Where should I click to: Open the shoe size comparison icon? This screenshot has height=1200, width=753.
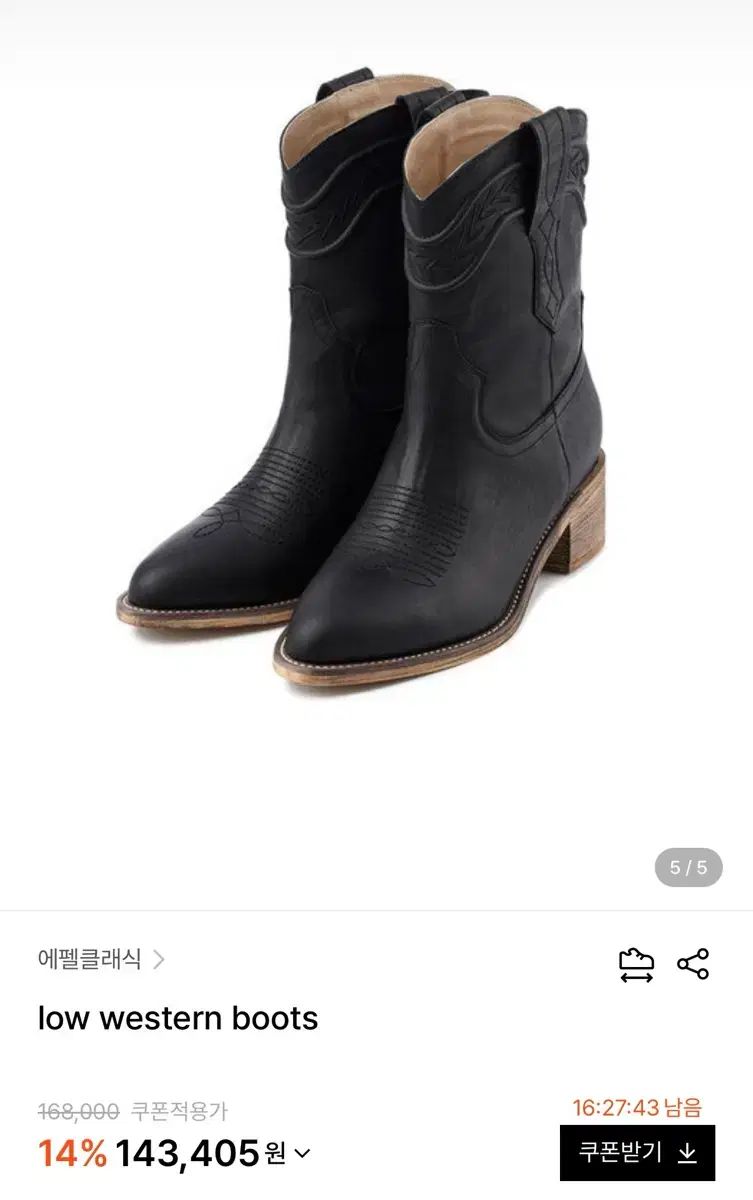point(636,964)
